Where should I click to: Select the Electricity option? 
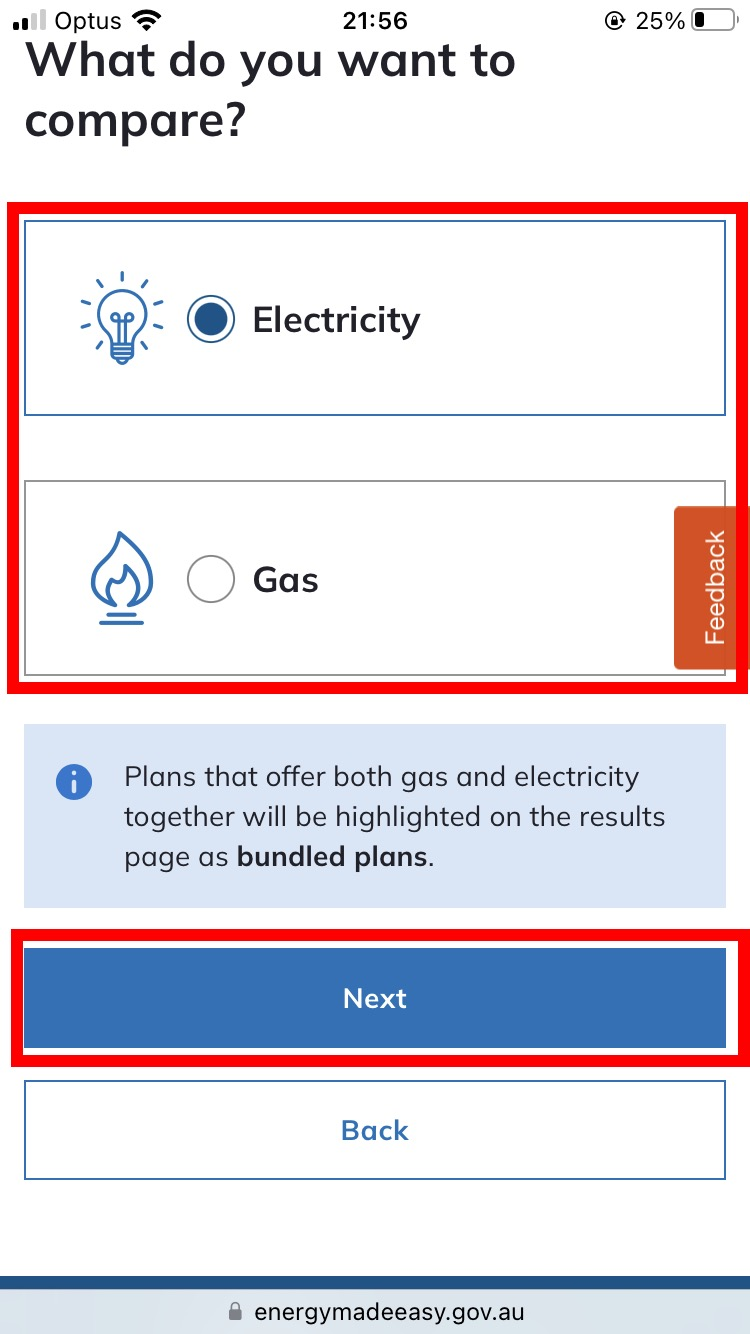211,320
